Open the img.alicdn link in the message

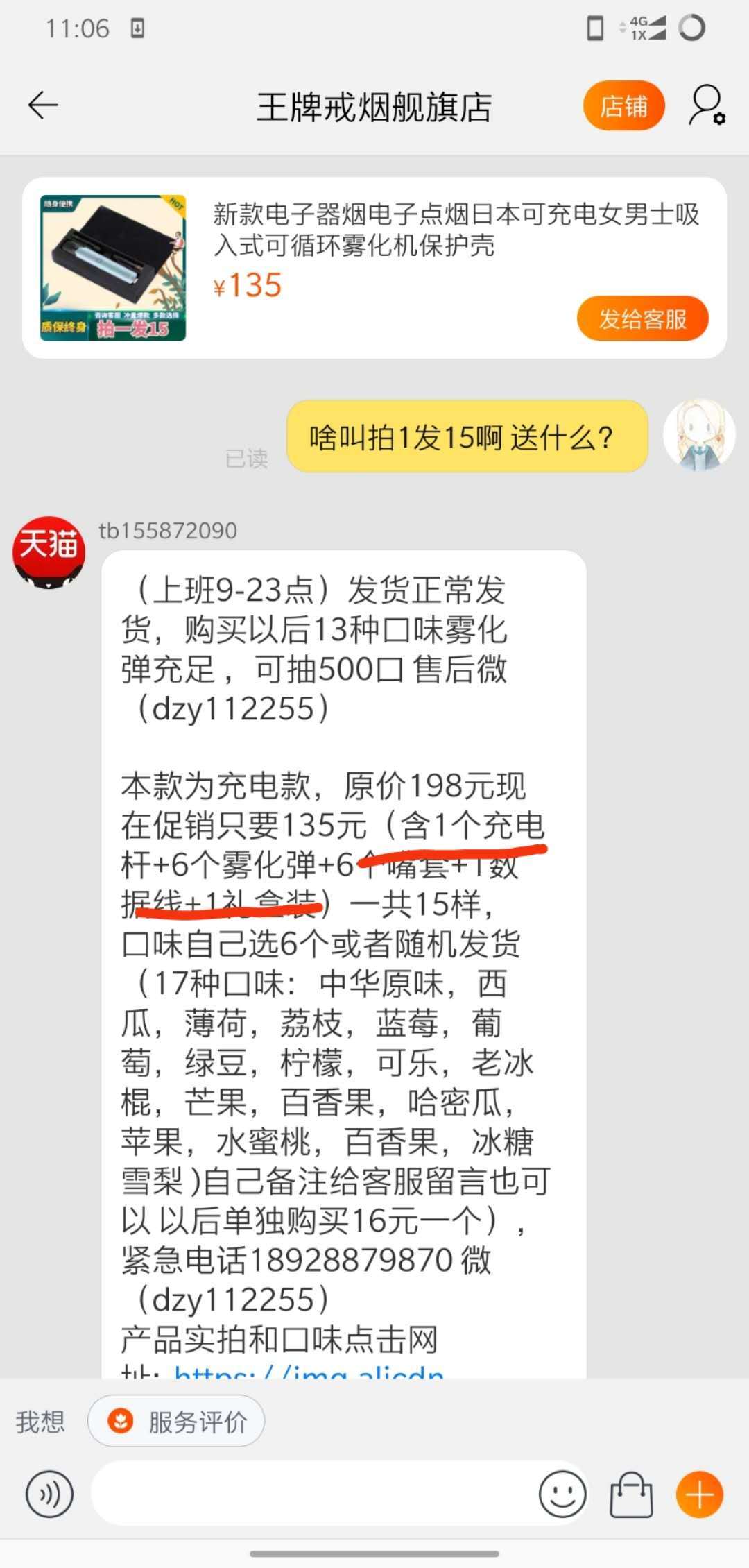[309, 1371]
